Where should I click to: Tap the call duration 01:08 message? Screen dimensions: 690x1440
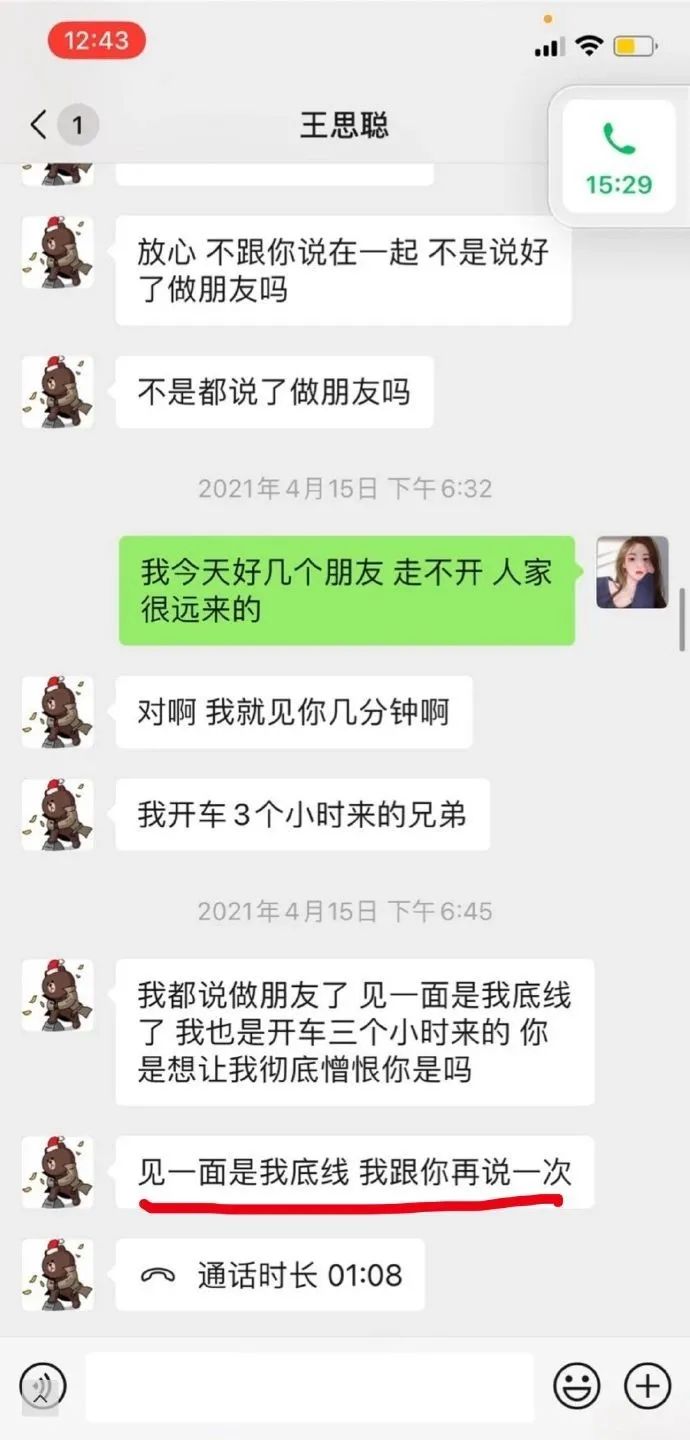pos(270,1275)
